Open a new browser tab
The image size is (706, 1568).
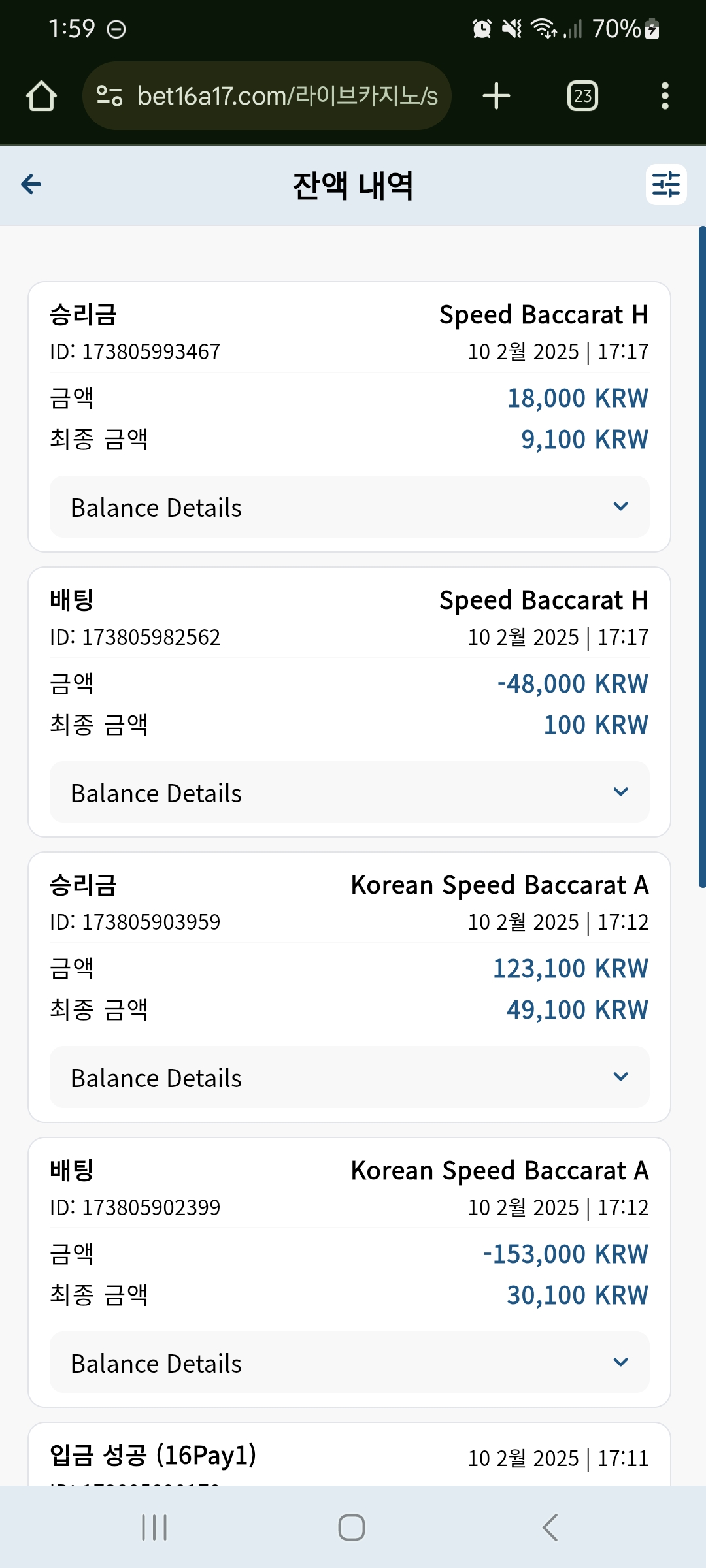496,96
